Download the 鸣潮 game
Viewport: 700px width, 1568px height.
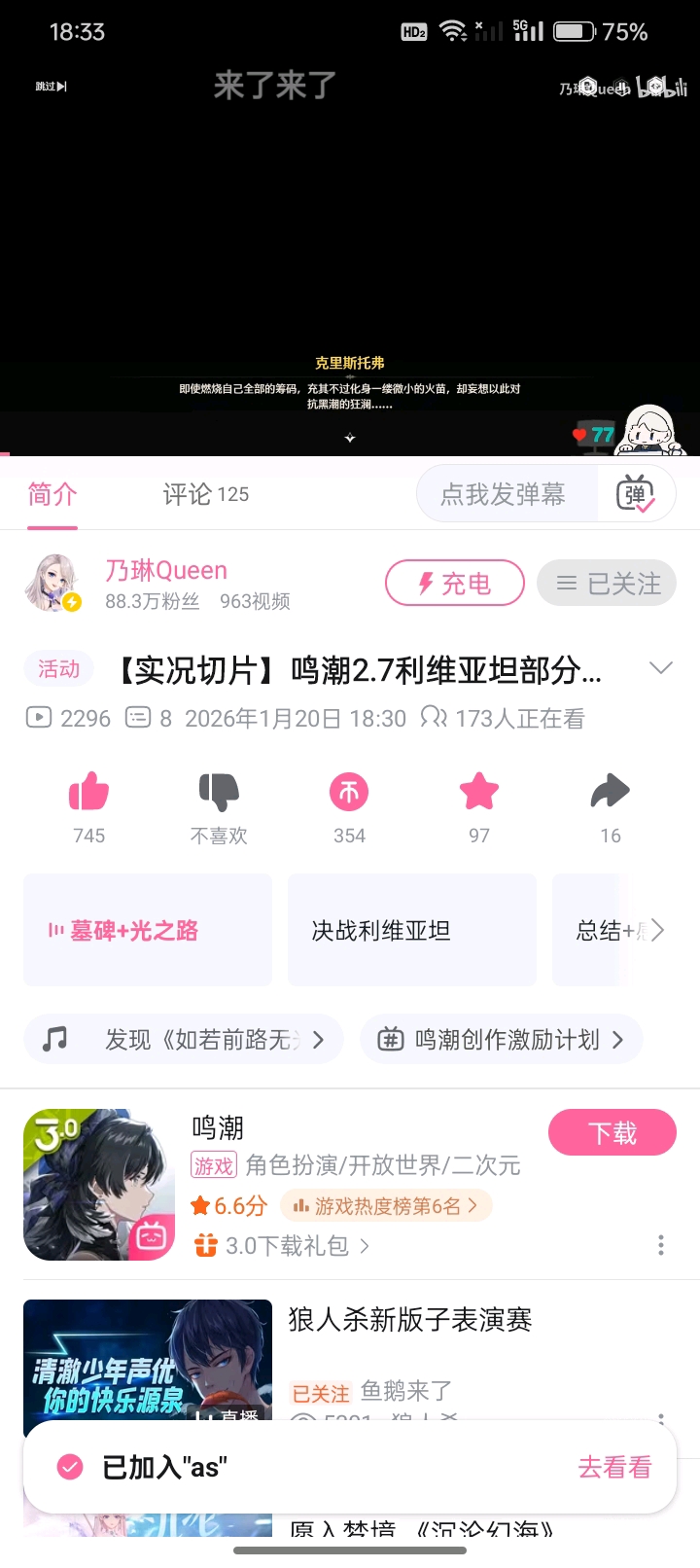pyautogui.click(x=612, y=1133)
